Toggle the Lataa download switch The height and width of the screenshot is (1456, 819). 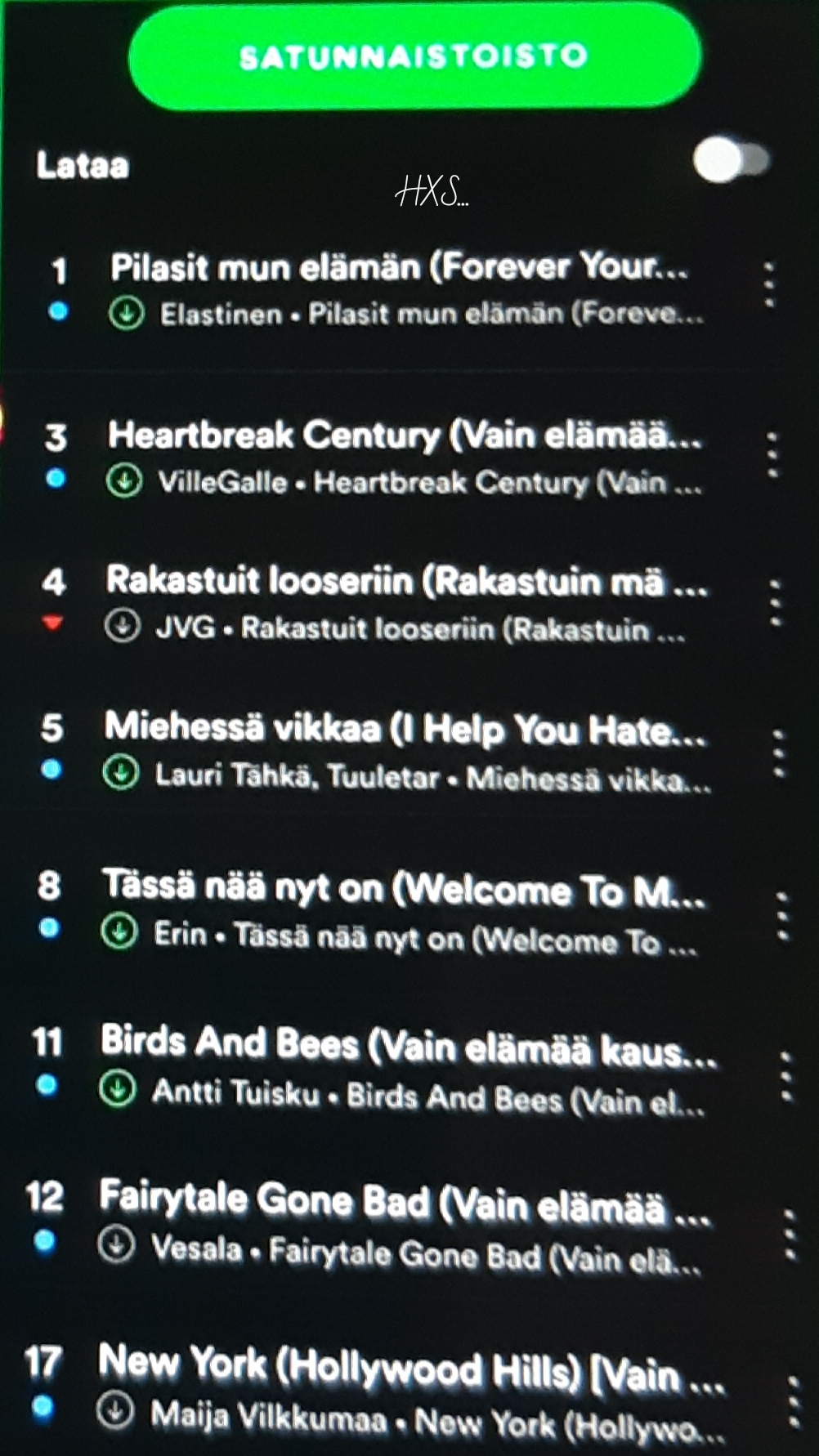pos(731,160)
